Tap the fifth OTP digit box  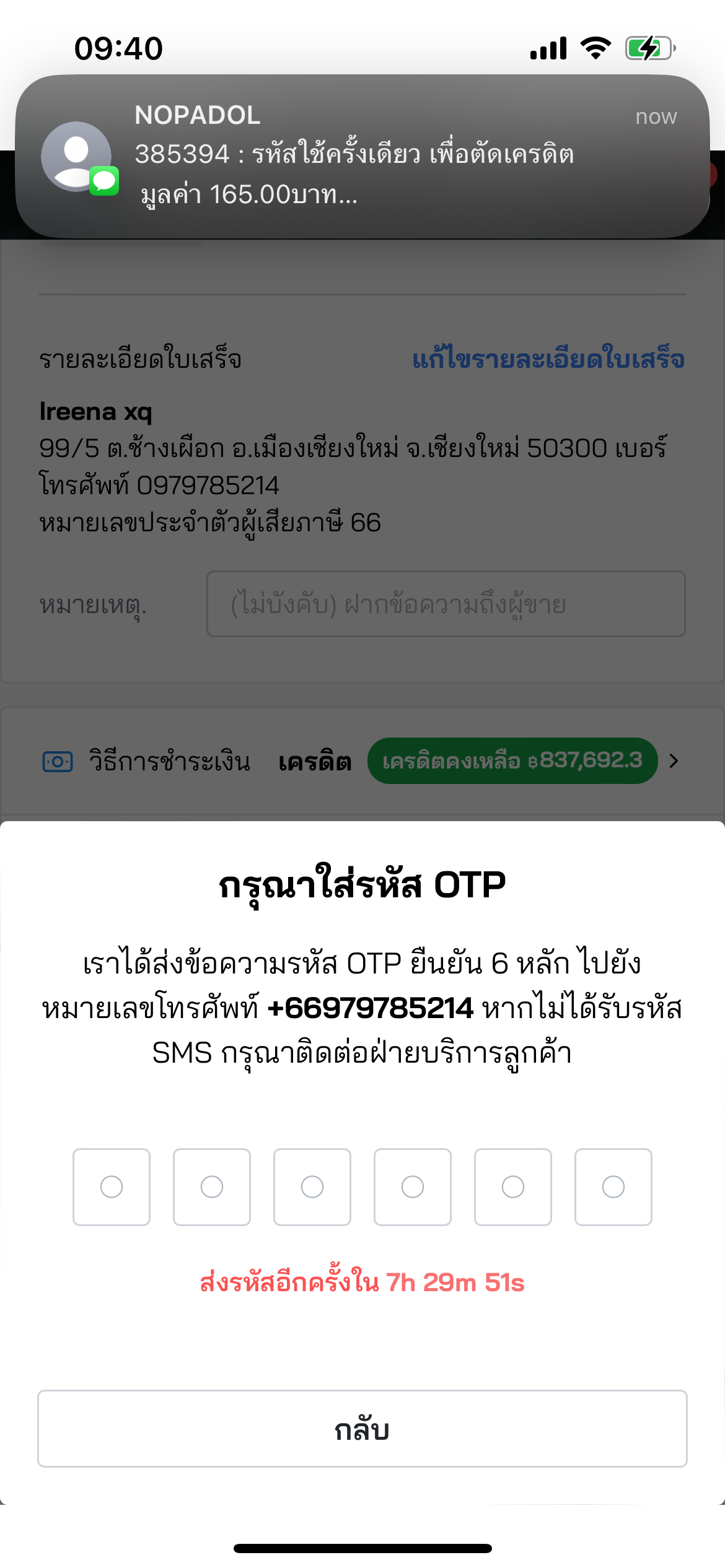[x=513, y=1187]
